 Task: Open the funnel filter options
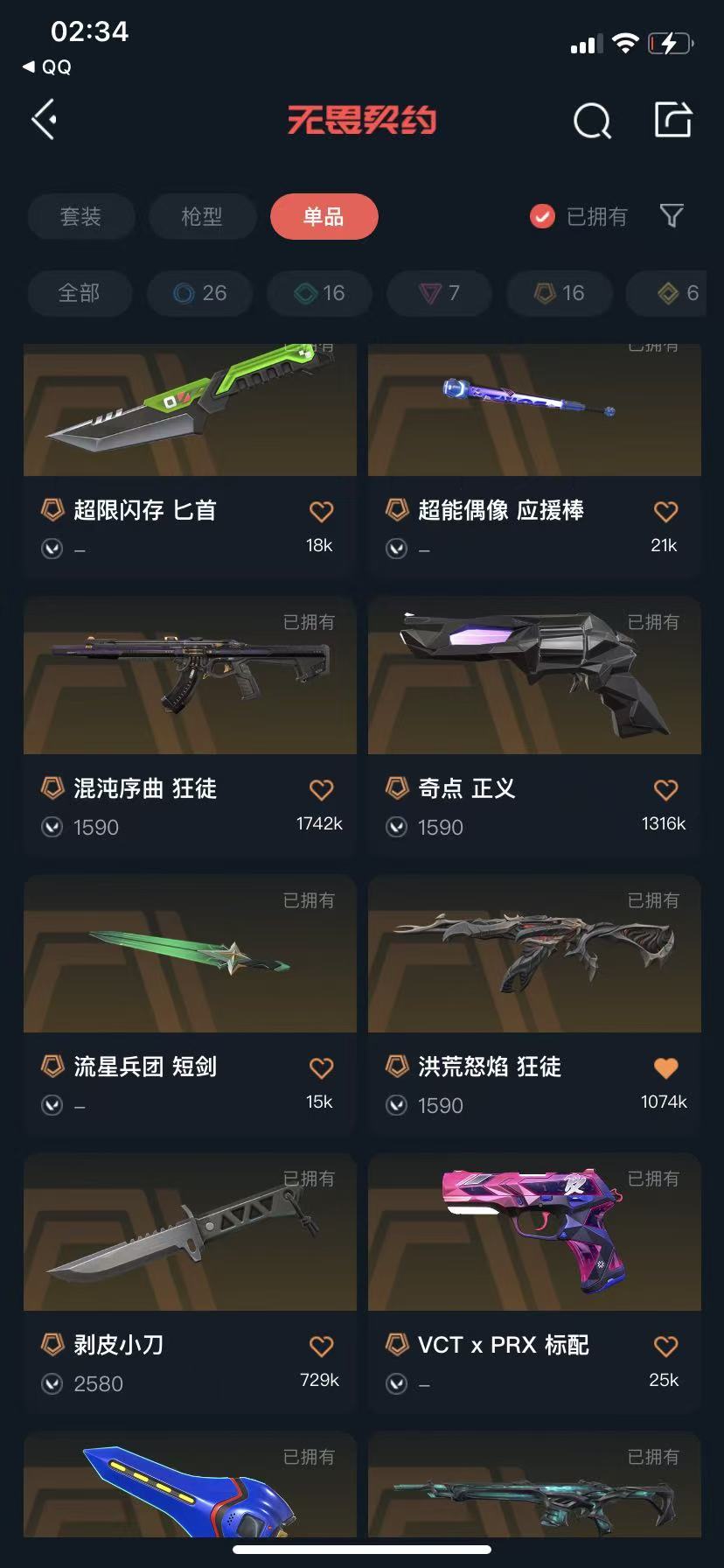click(x=672, y=215)
